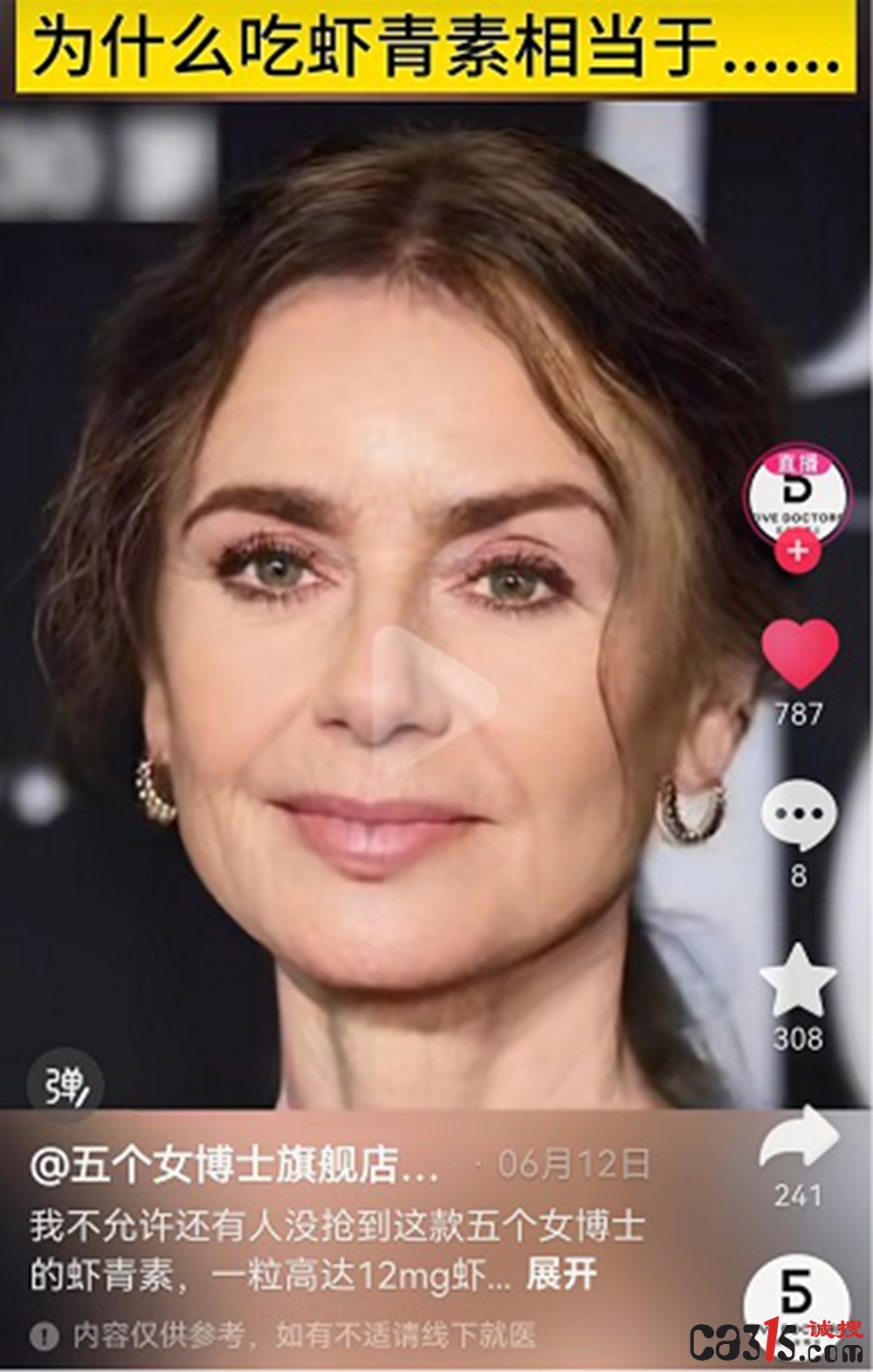Share this video with the arrow icon
The image size is (873, 1372).
pos(797,1138)
